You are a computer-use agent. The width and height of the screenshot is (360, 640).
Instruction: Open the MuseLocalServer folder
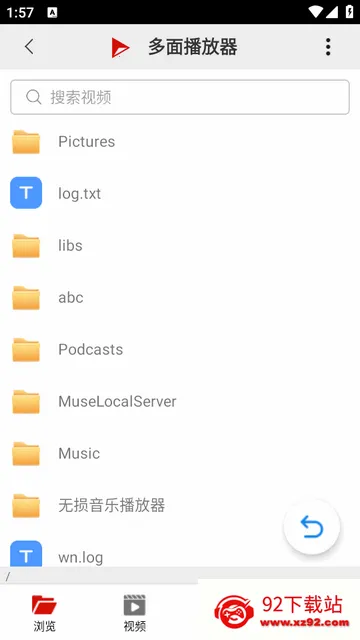180,401
